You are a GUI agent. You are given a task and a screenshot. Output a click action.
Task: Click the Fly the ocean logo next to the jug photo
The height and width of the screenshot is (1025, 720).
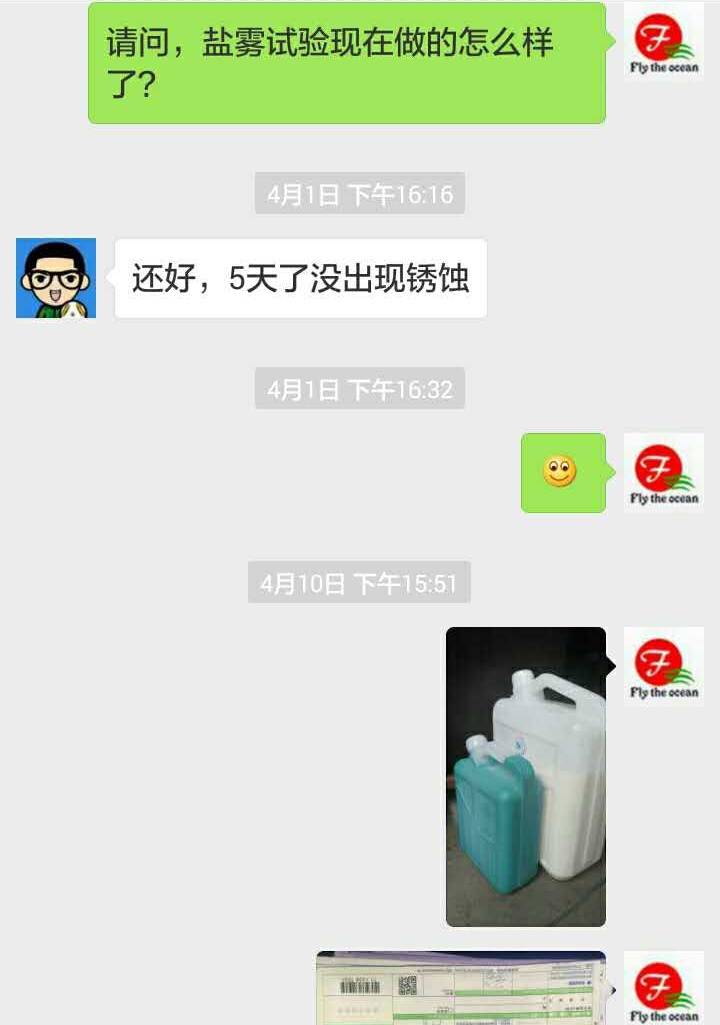pyautogui.click(x=663, y=665)
